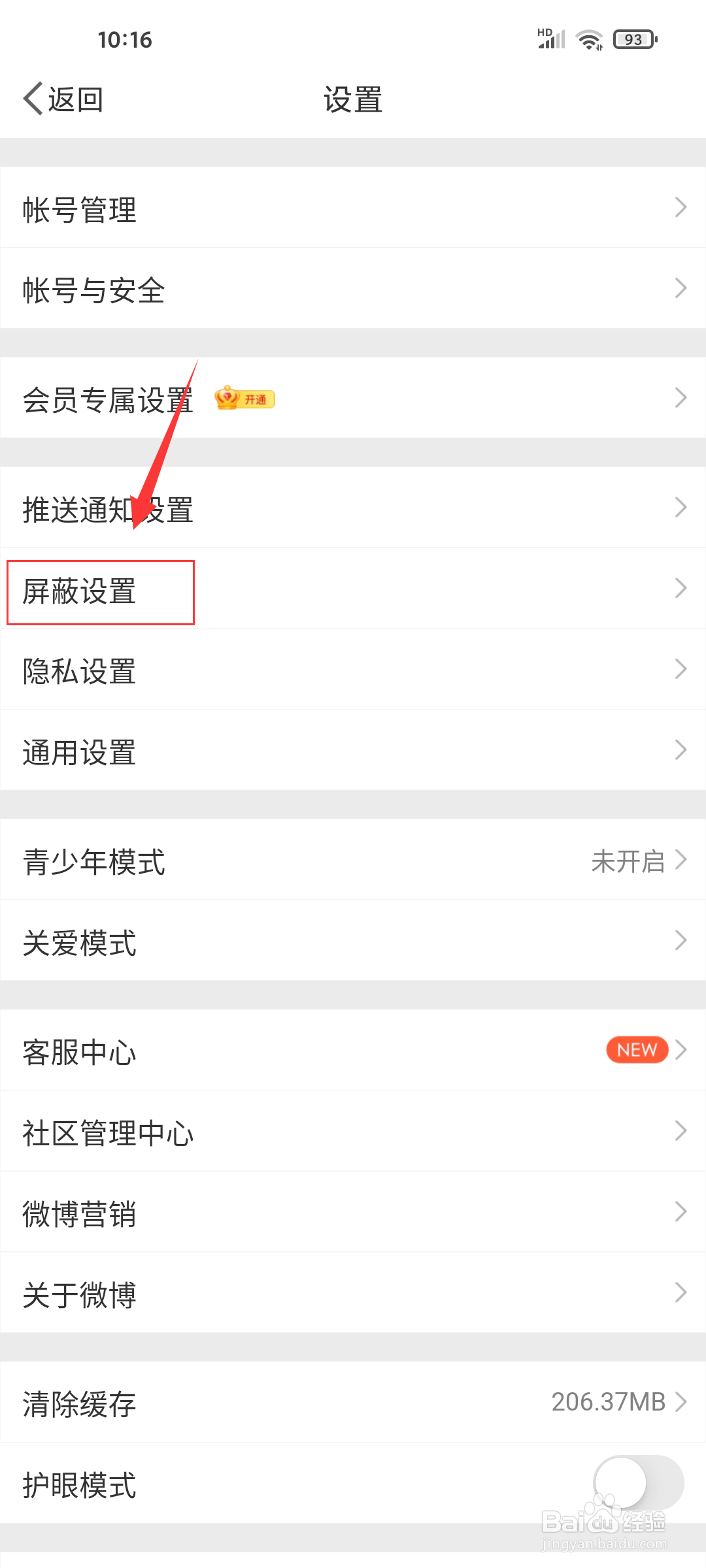Tap the yellow 开通 badge icon
706x1568 pixels.
[256, 399]
